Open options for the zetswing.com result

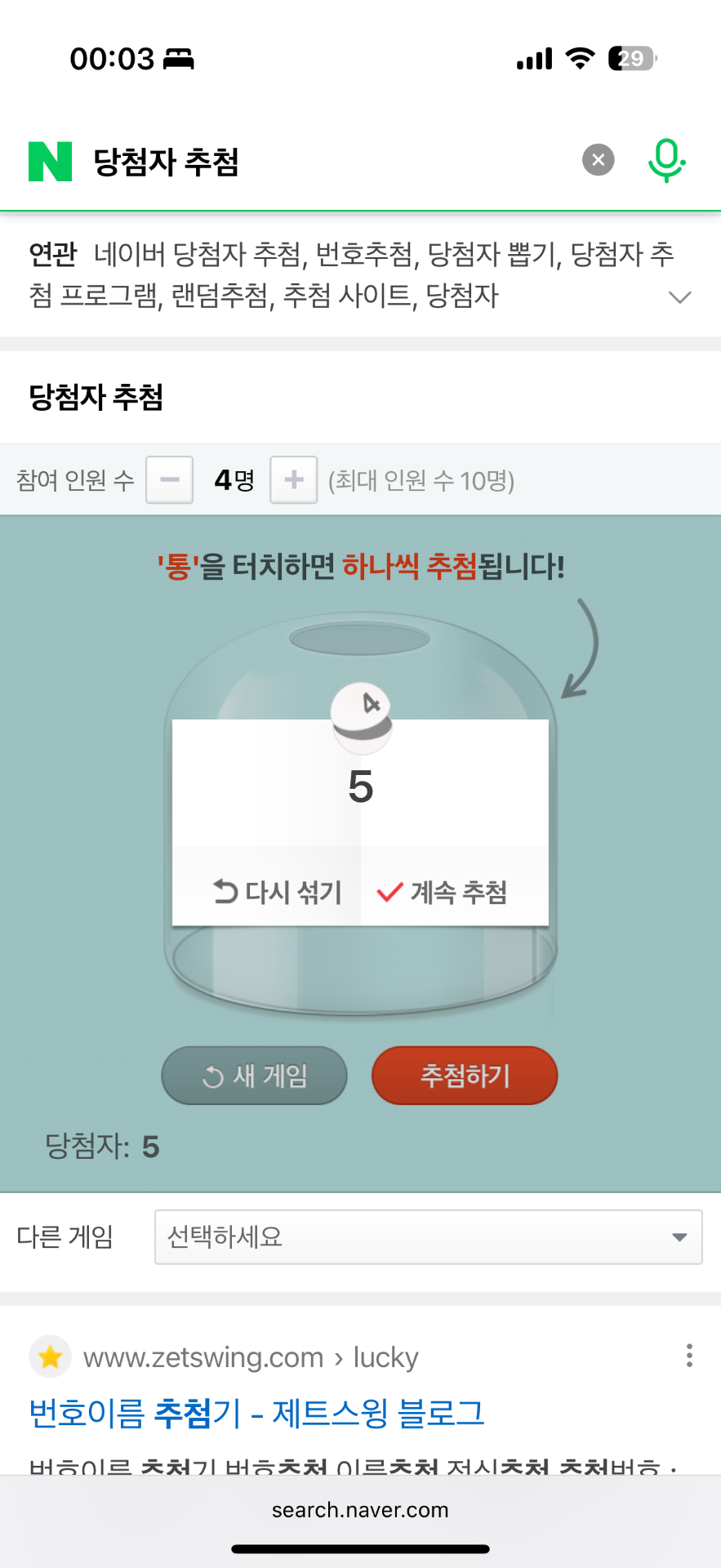point(689,1356)
